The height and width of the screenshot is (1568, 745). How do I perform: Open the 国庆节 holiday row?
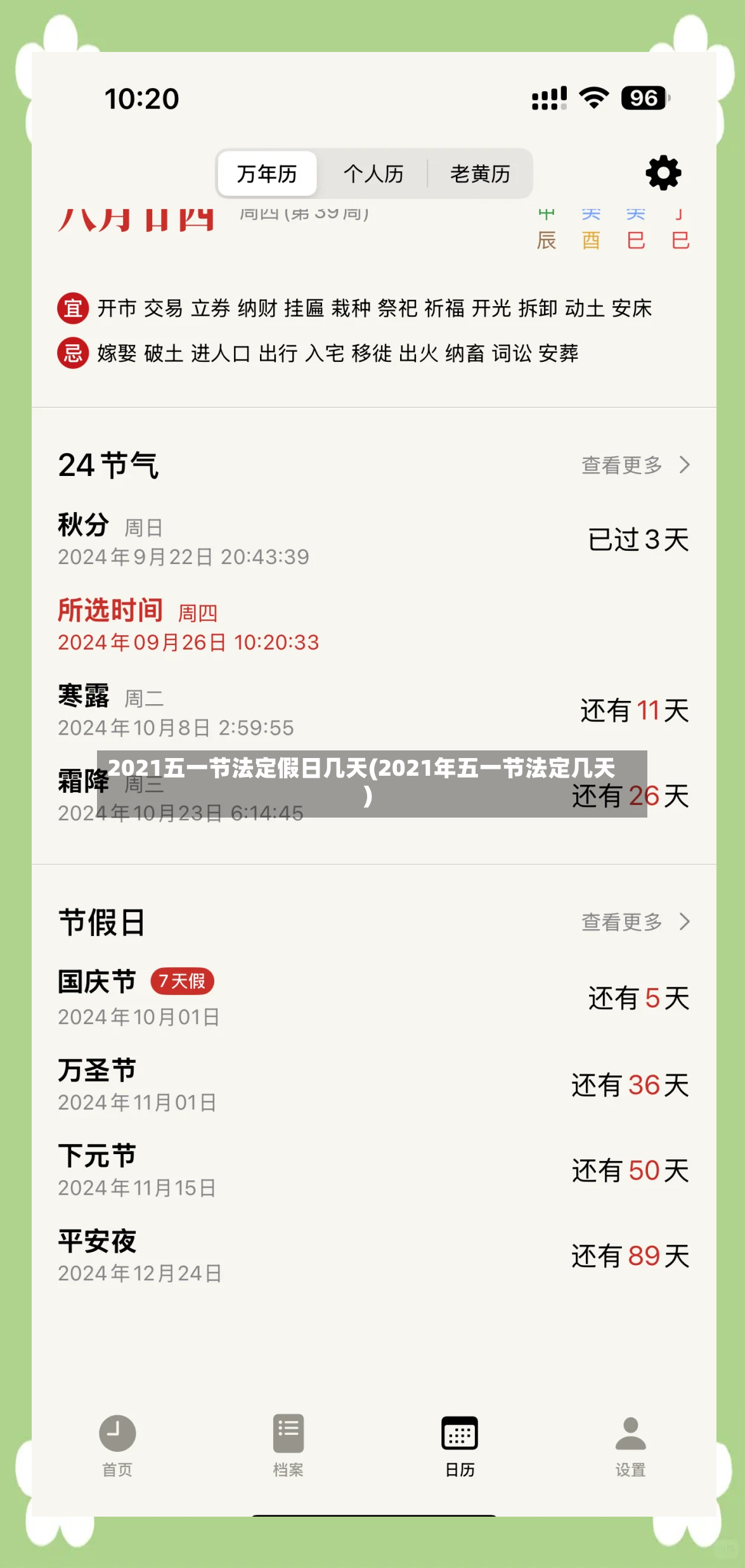pos(373,998)
